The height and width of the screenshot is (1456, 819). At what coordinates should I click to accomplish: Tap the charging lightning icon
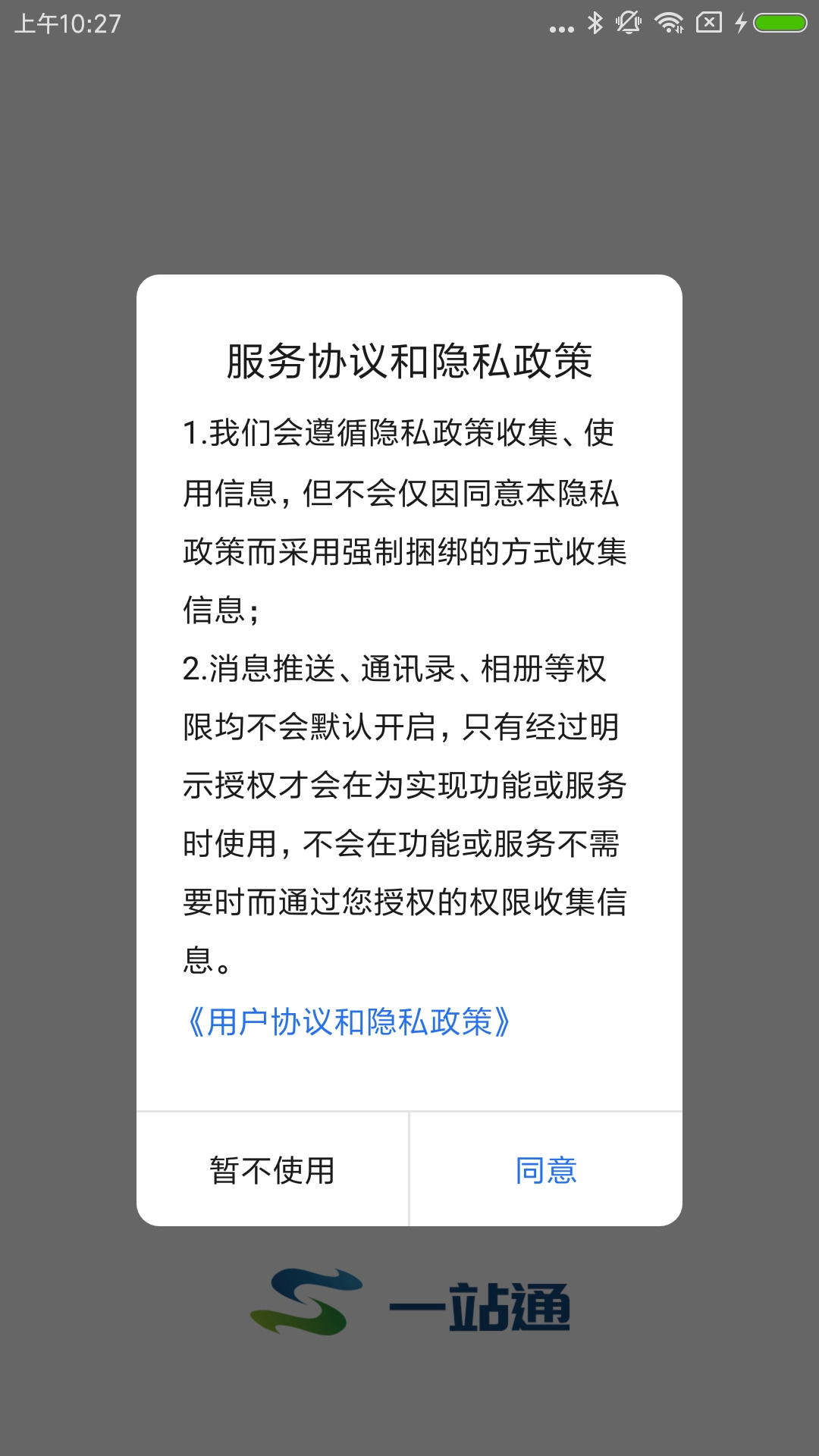740,23
